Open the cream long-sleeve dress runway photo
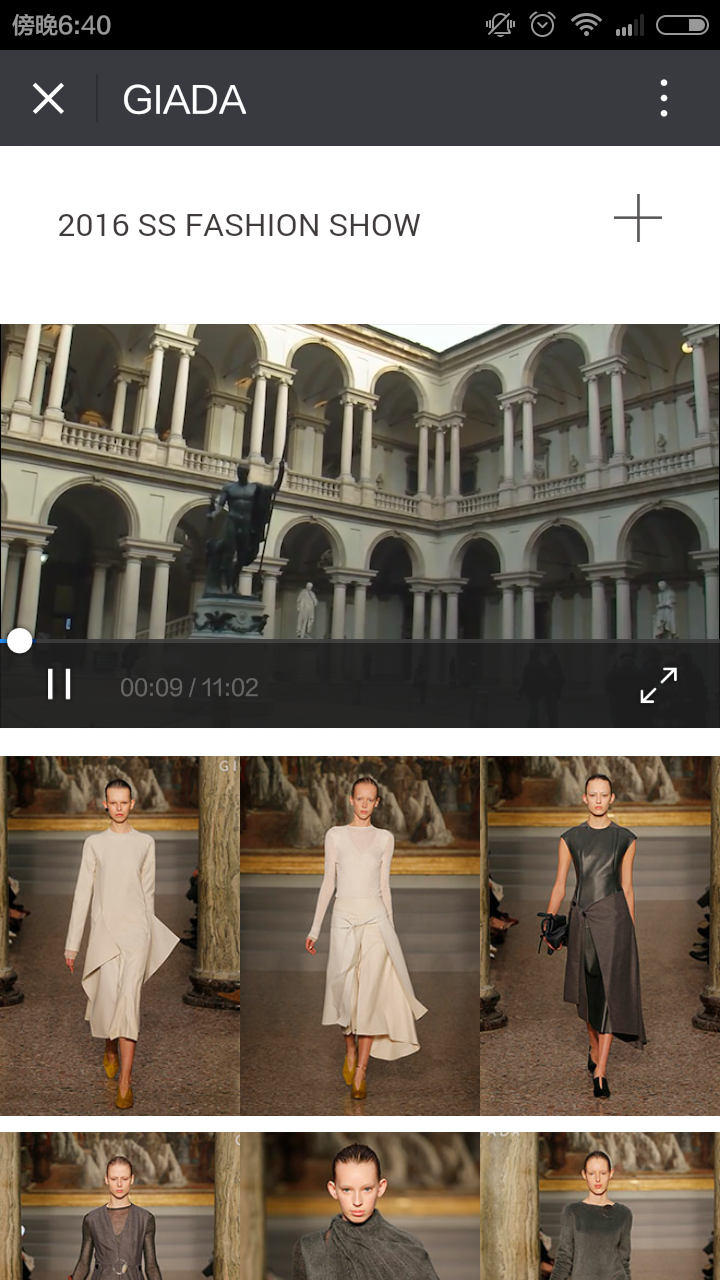 click(x=120, y=935)
